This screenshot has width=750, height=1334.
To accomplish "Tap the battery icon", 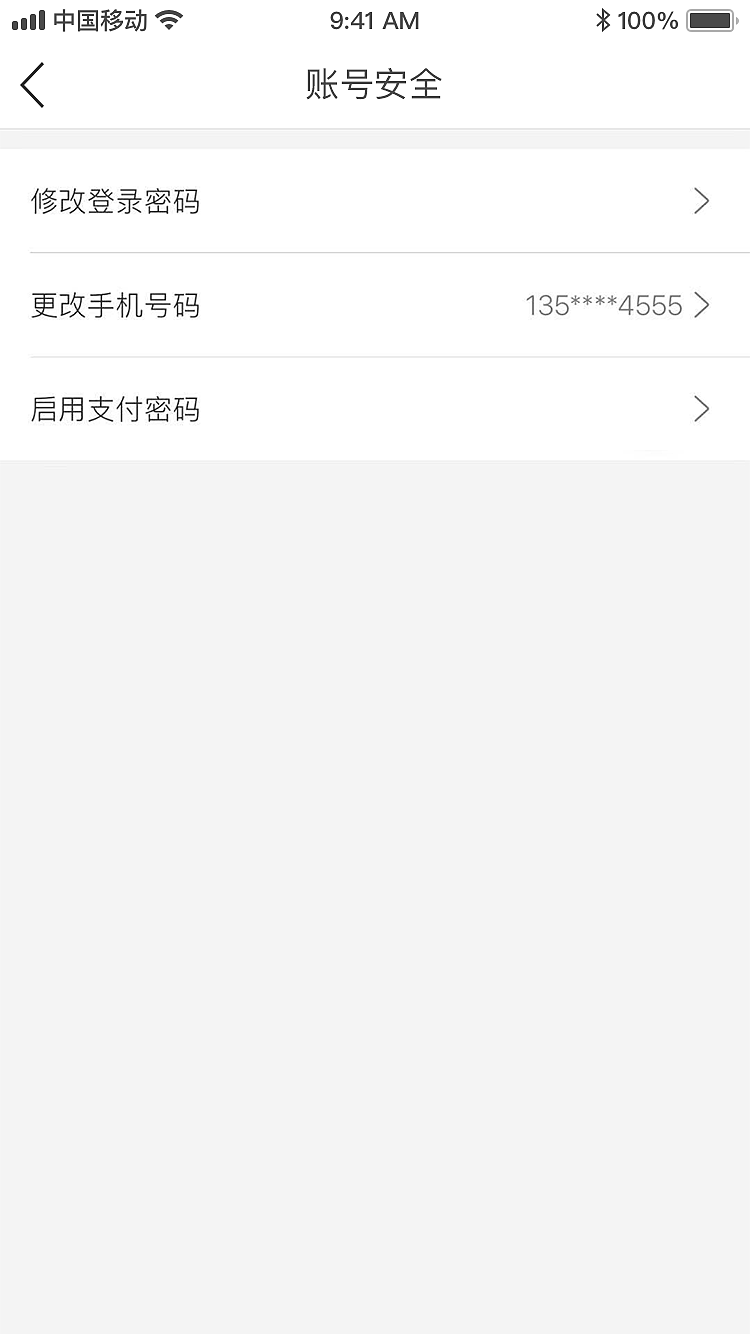I will [x=710, y=20].
